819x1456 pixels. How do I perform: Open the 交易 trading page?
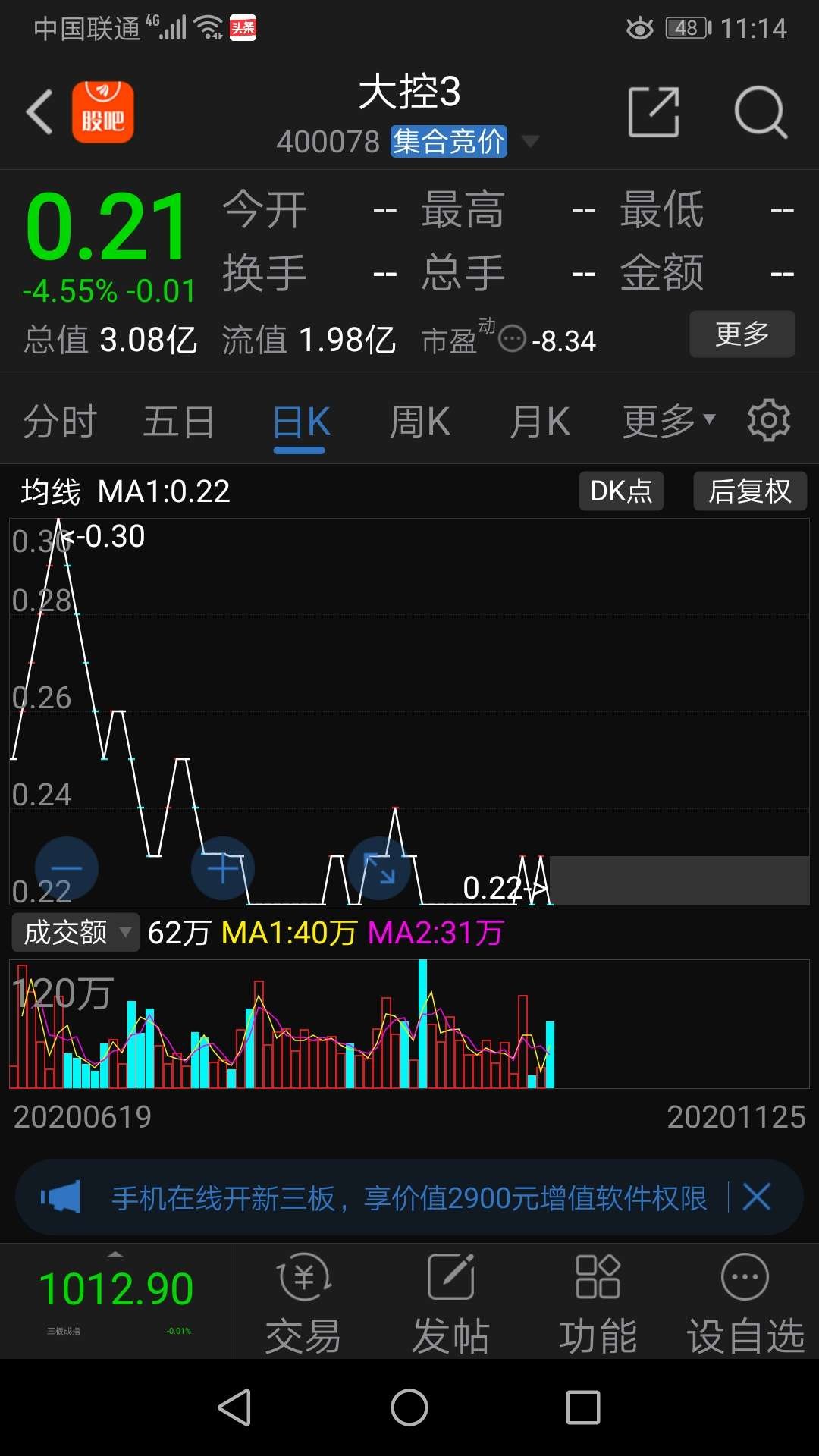coord(303,1301)
